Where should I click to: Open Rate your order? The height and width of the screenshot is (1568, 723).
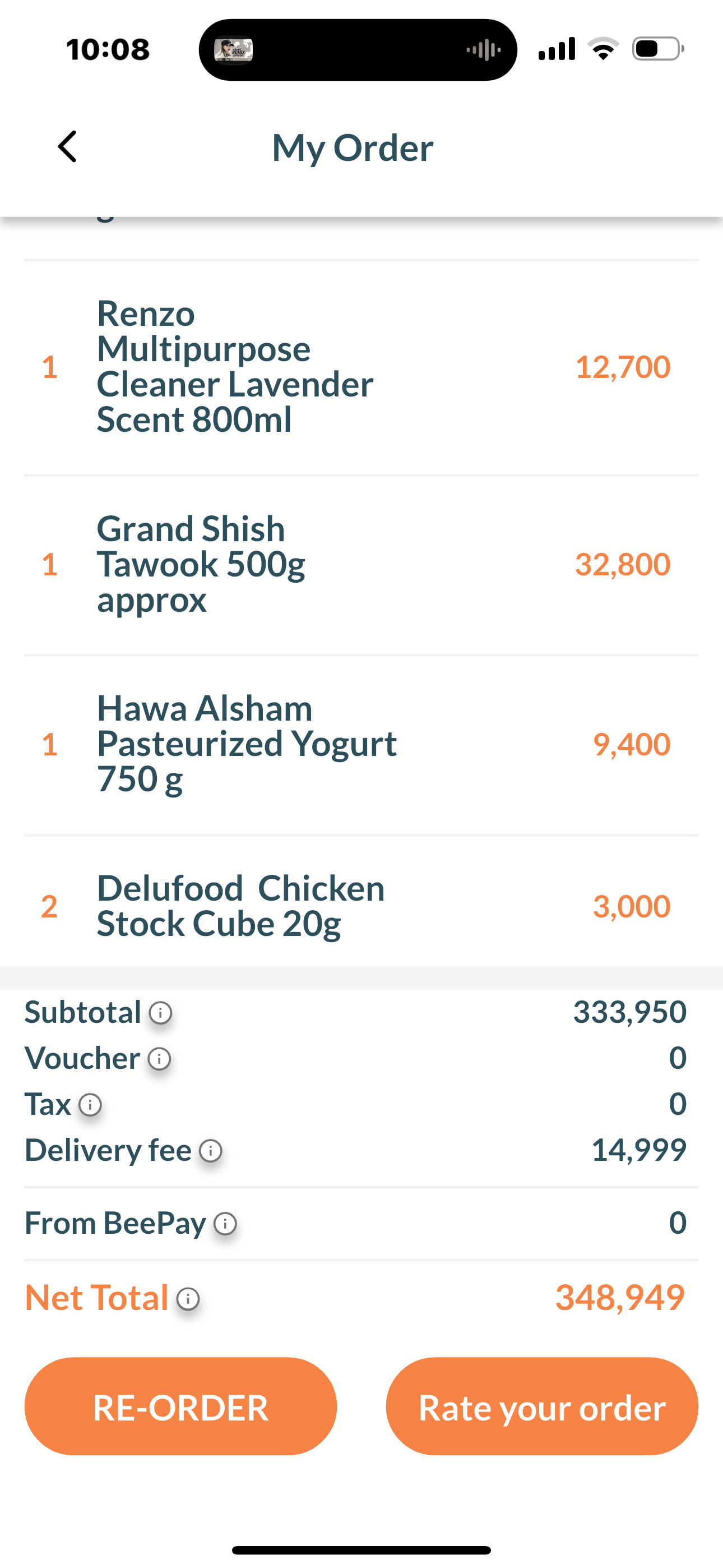pos(541,1406)
